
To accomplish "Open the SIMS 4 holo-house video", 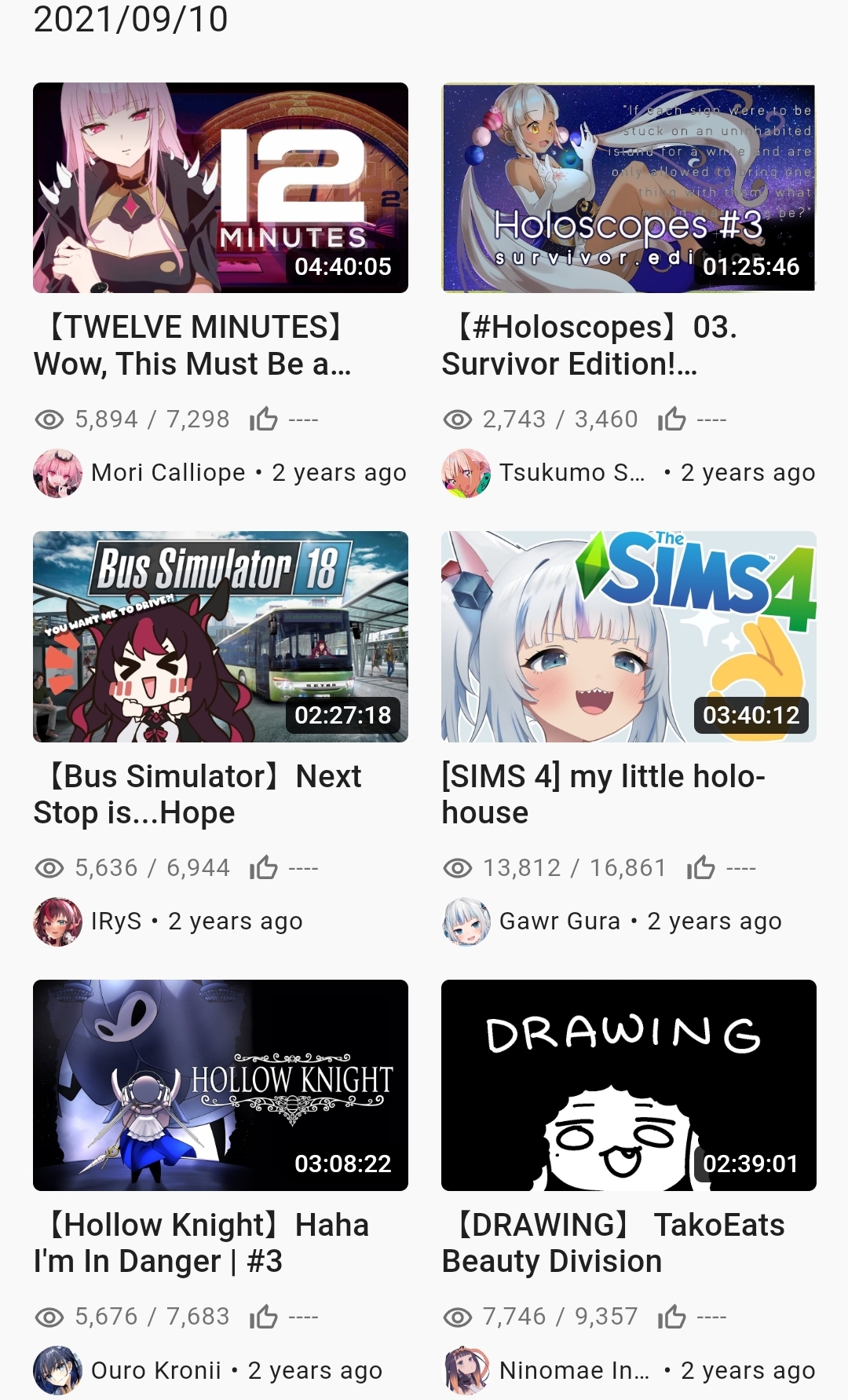I will tap(628, 636).
